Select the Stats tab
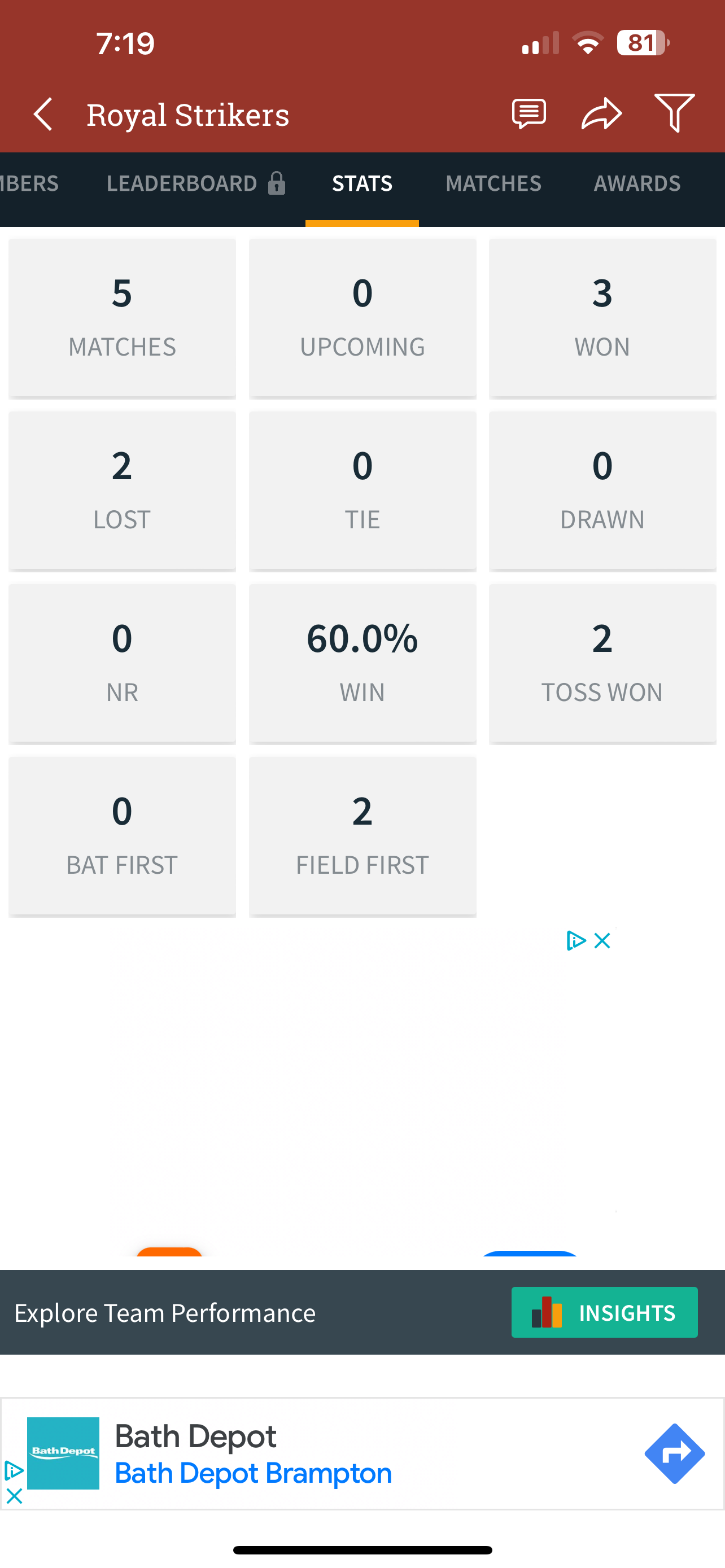This screenshot has width=725, height=1568. click(362, 183)
